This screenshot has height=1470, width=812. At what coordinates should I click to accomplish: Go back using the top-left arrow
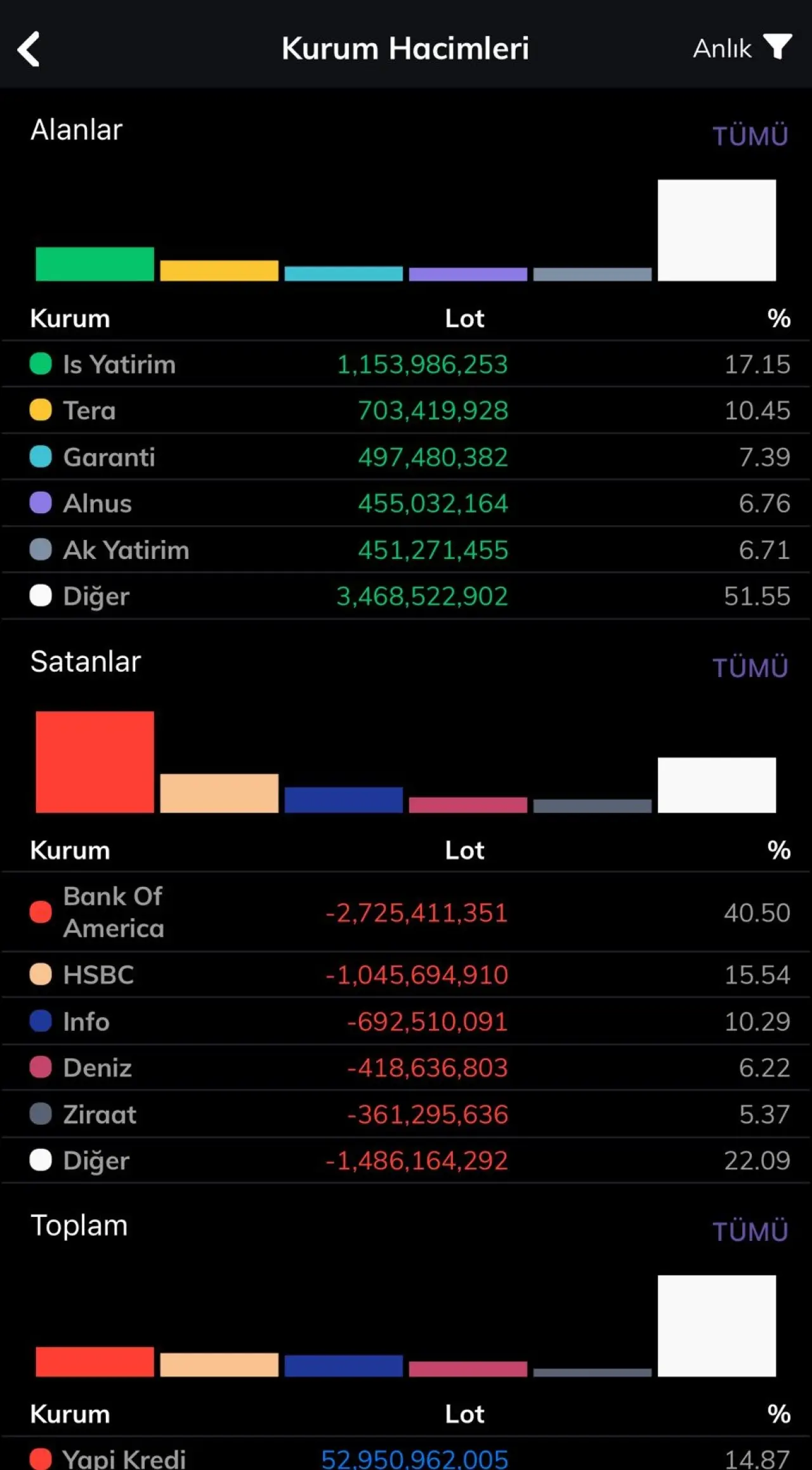click(x=29, y=49)
